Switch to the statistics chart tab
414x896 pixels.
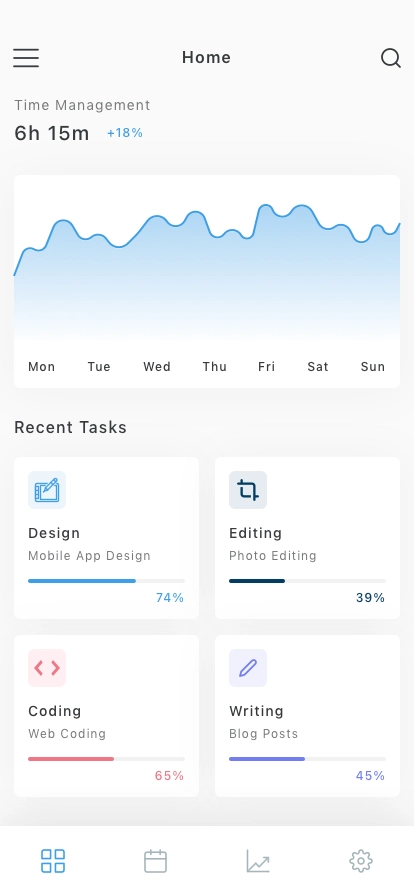coord(258,861)
